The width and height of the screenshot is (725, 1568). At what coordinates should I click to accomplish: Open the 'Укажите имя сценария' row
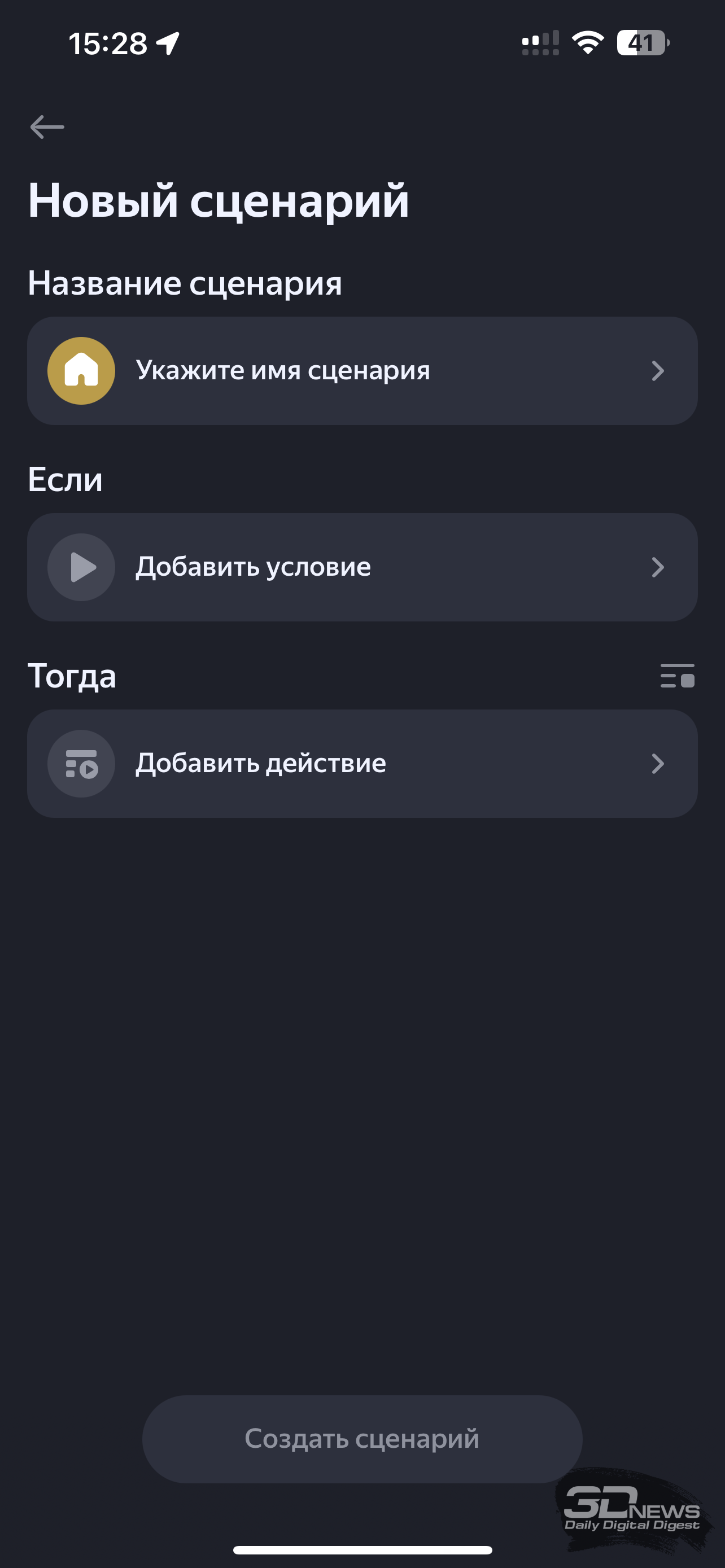362,371
